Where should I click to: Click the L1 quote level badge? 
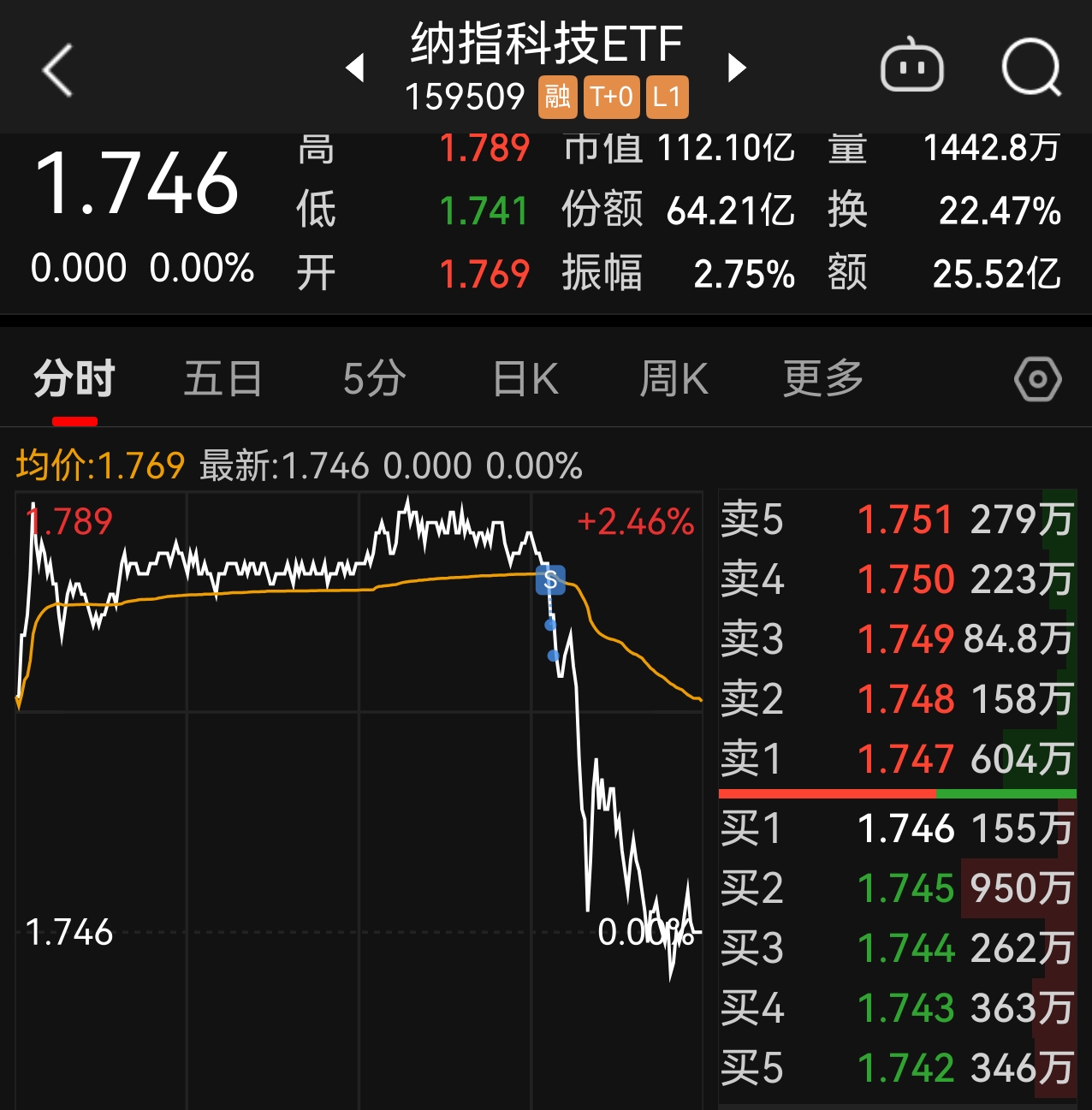(x=667, y=97)
